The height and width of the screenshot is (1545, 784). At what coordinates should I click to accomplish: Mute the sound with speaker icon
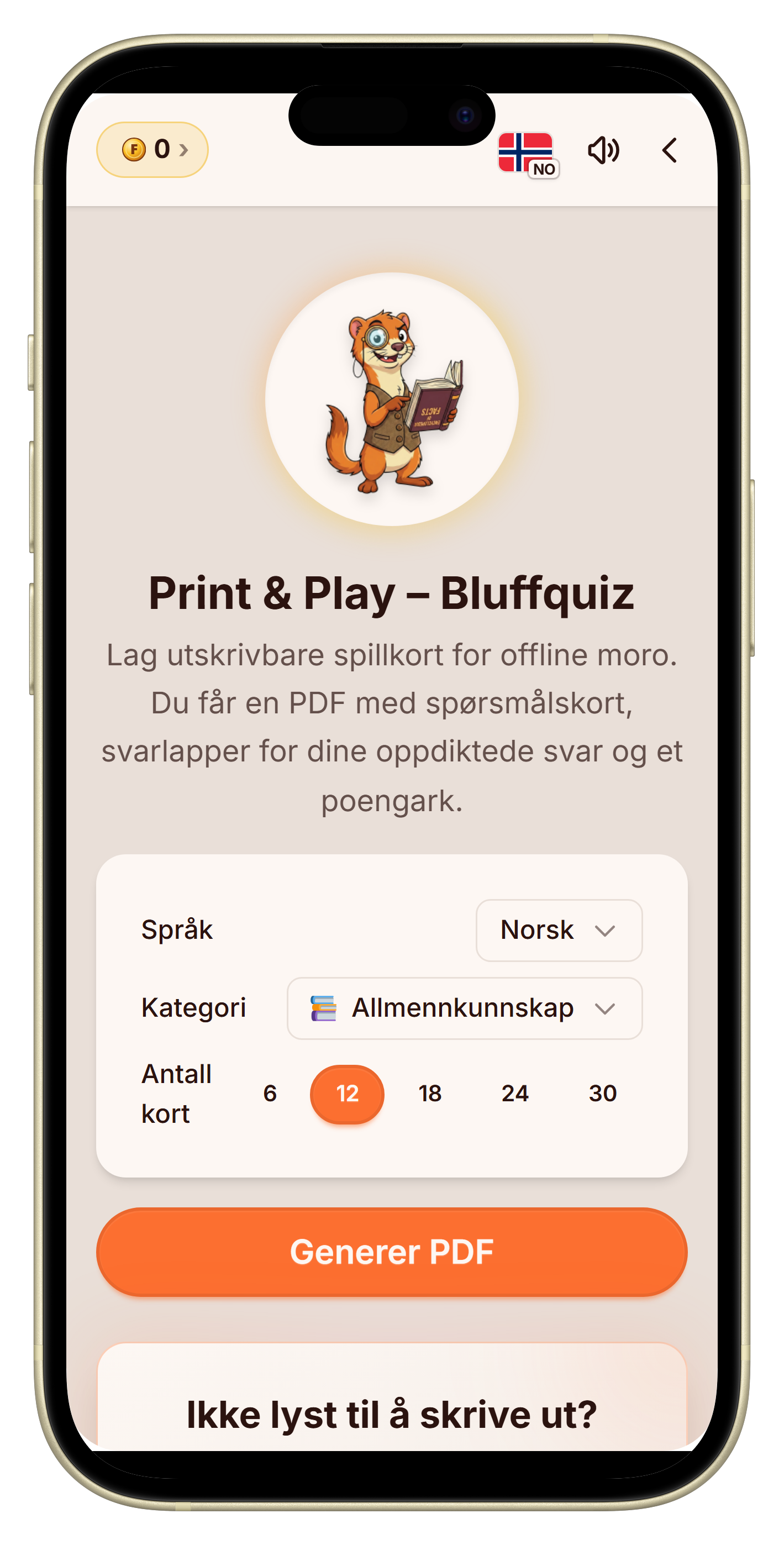(x=603, y=150)
